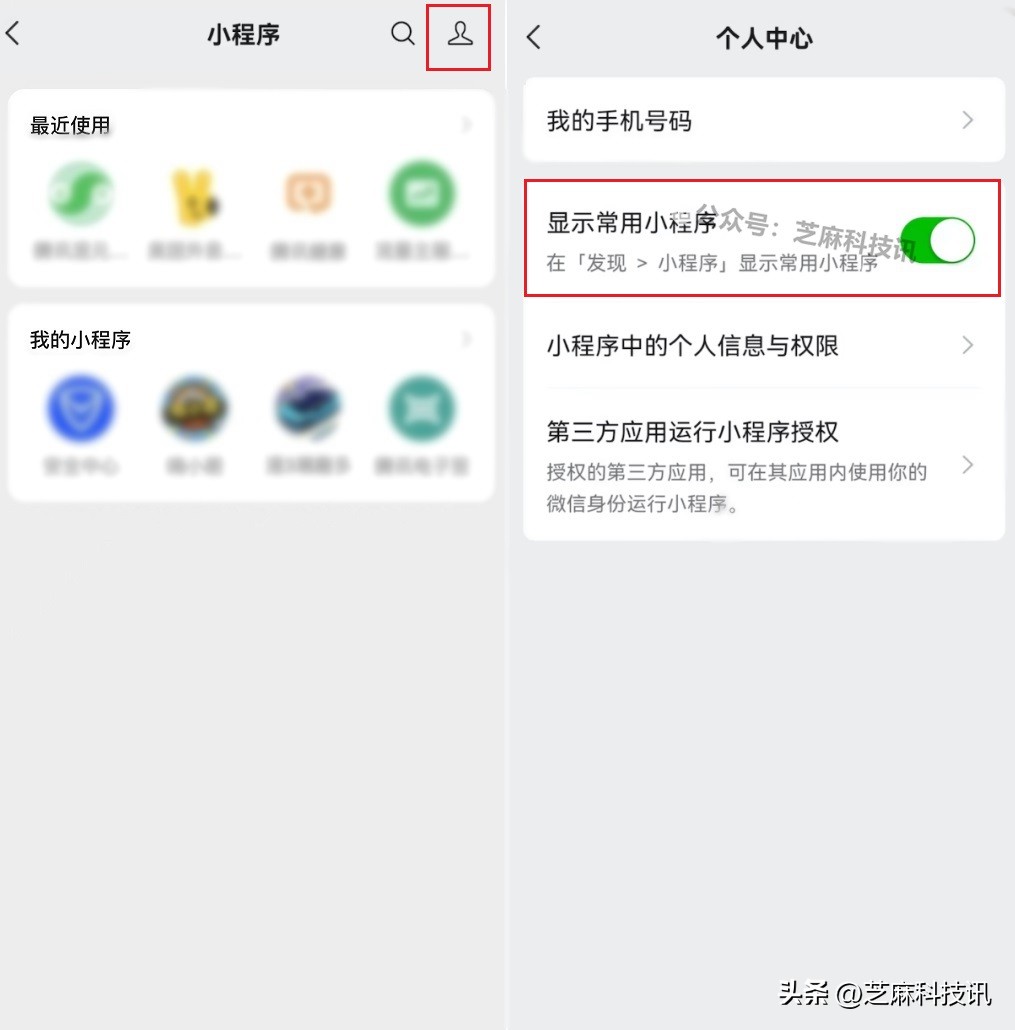Open the personal center profile icon
1015x1030 pixels.
click(x=459, y=35)
